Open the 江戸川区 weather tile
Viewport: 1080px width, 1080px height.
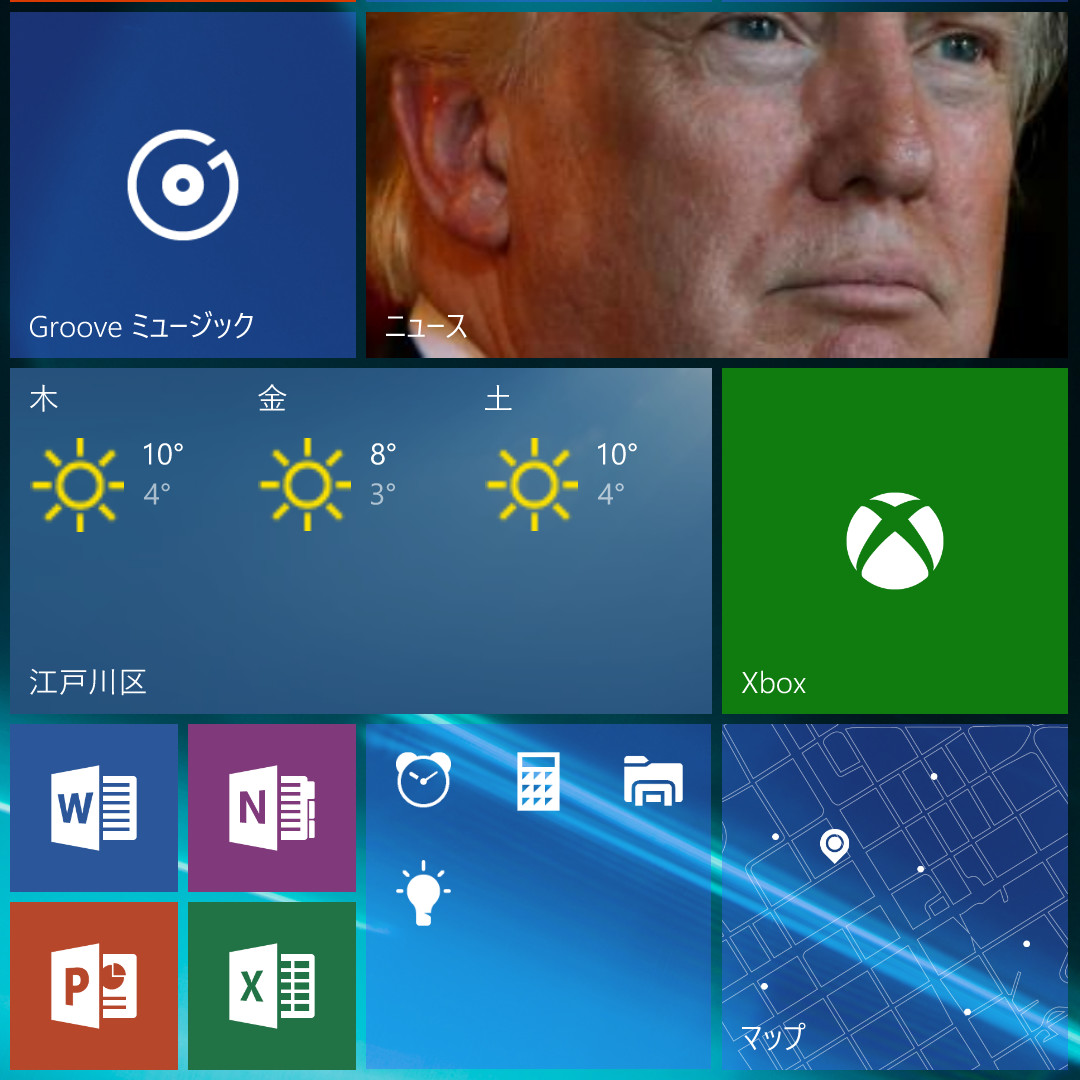tap(360, 540)
